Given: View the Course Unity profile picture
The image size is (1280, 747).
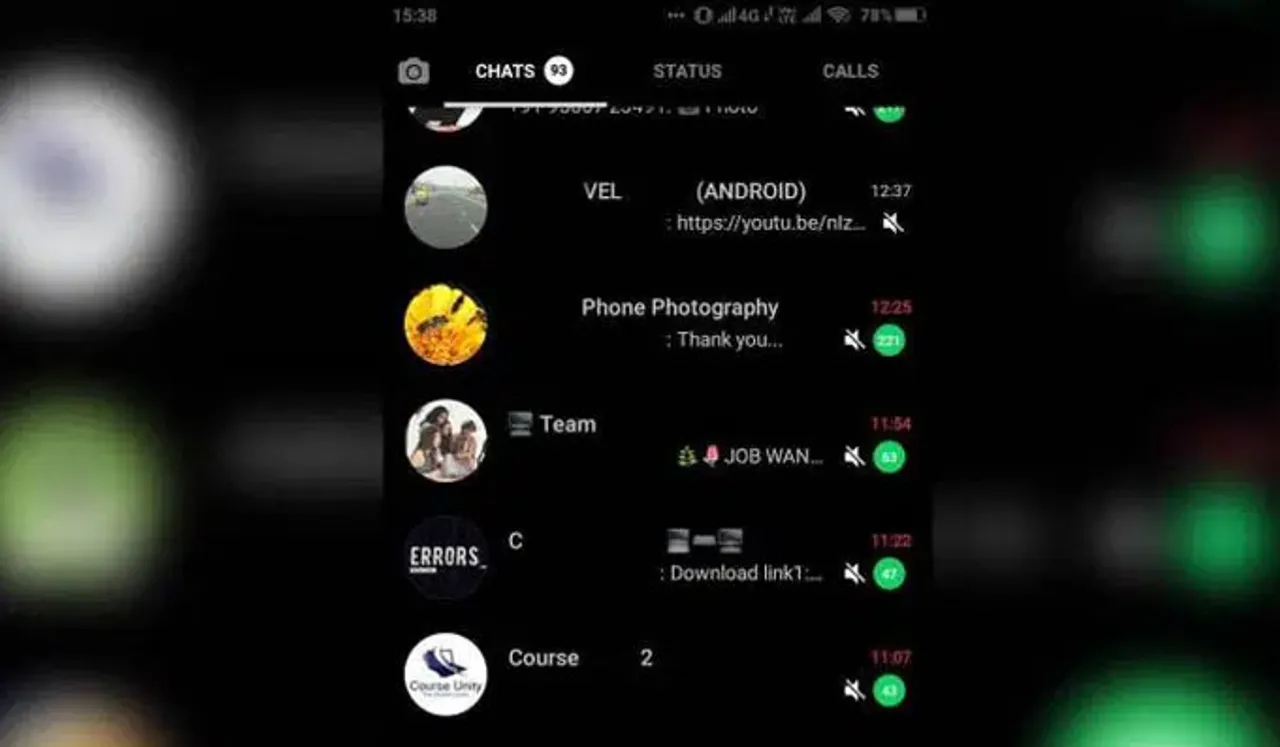Looking at the screenshot, I should click(446, 675).
